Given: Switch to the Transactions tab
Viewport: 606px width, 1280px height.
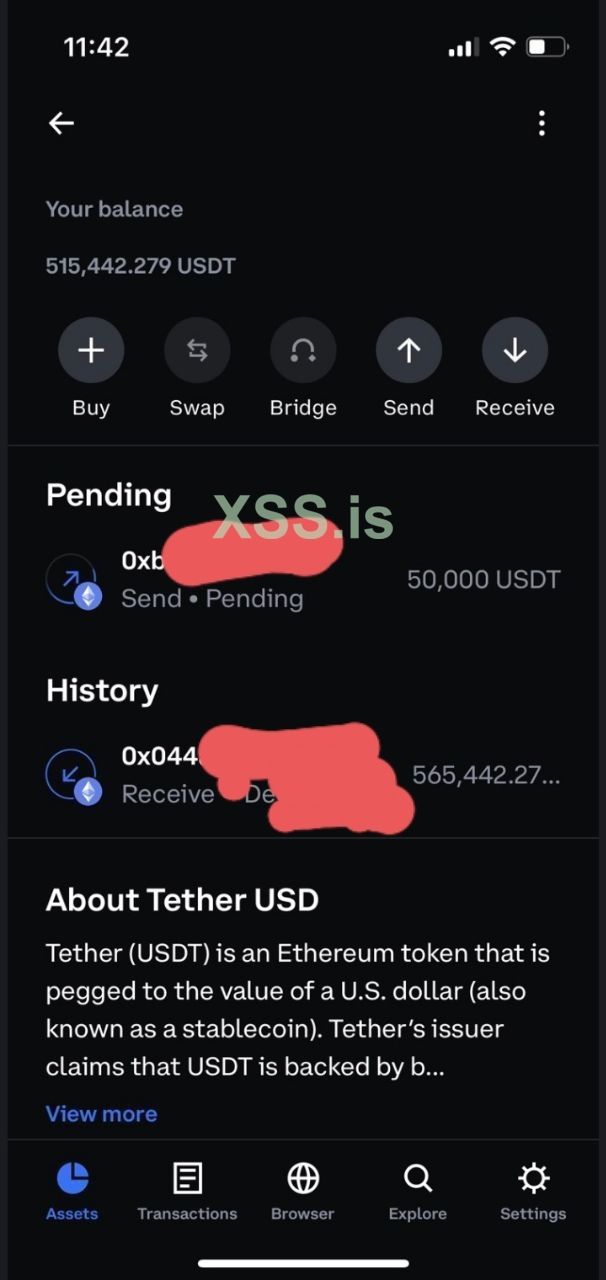Looking at the screenshot, I should click(x=187, y=1192).
